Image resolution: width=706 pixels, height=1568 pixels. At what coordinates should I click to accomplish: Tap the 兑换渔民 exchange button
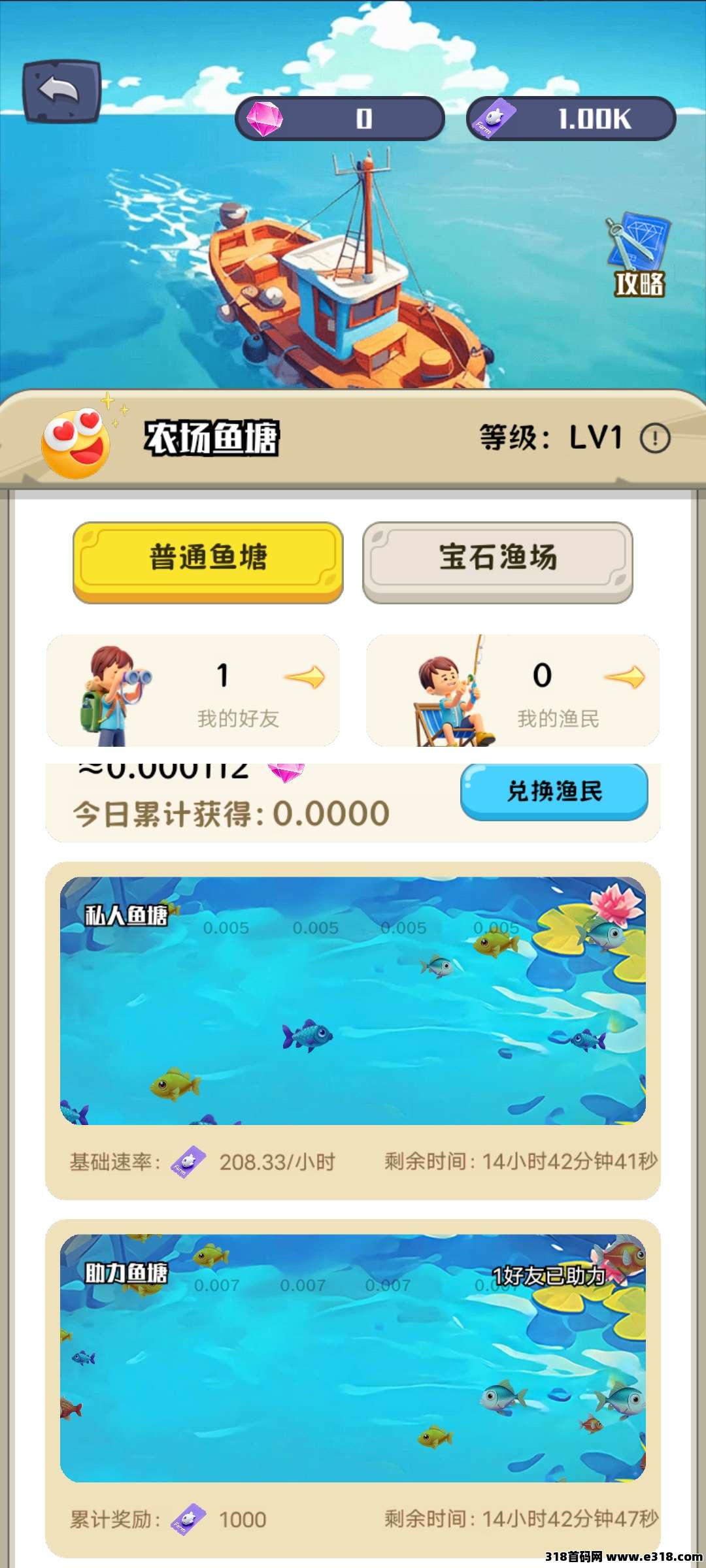click(x=554, y=791)
